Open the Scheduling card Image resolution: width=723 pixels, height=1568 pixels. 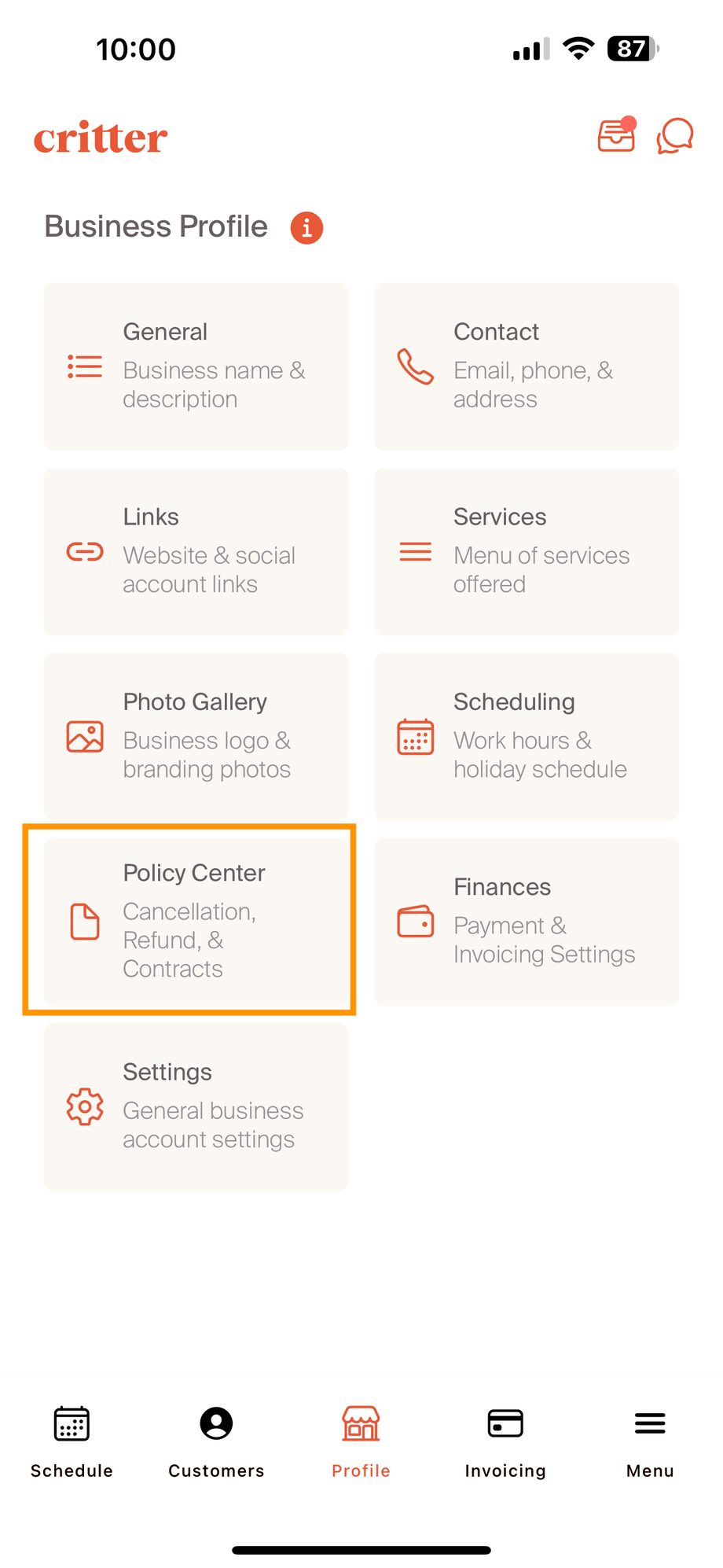click(526, 736)
